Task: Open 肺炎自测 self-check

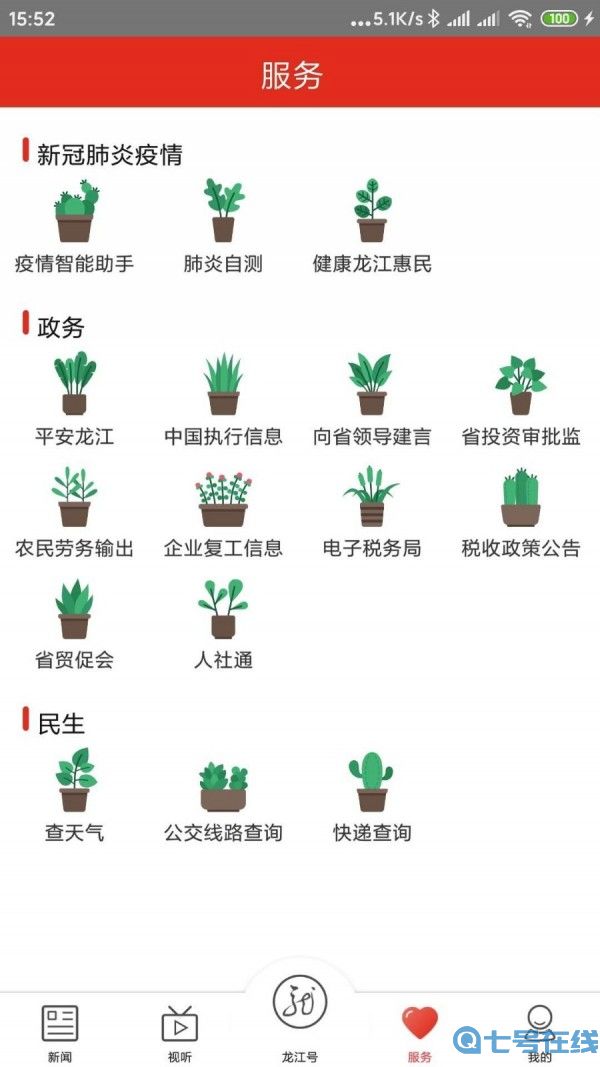Action: pos(223,226)
